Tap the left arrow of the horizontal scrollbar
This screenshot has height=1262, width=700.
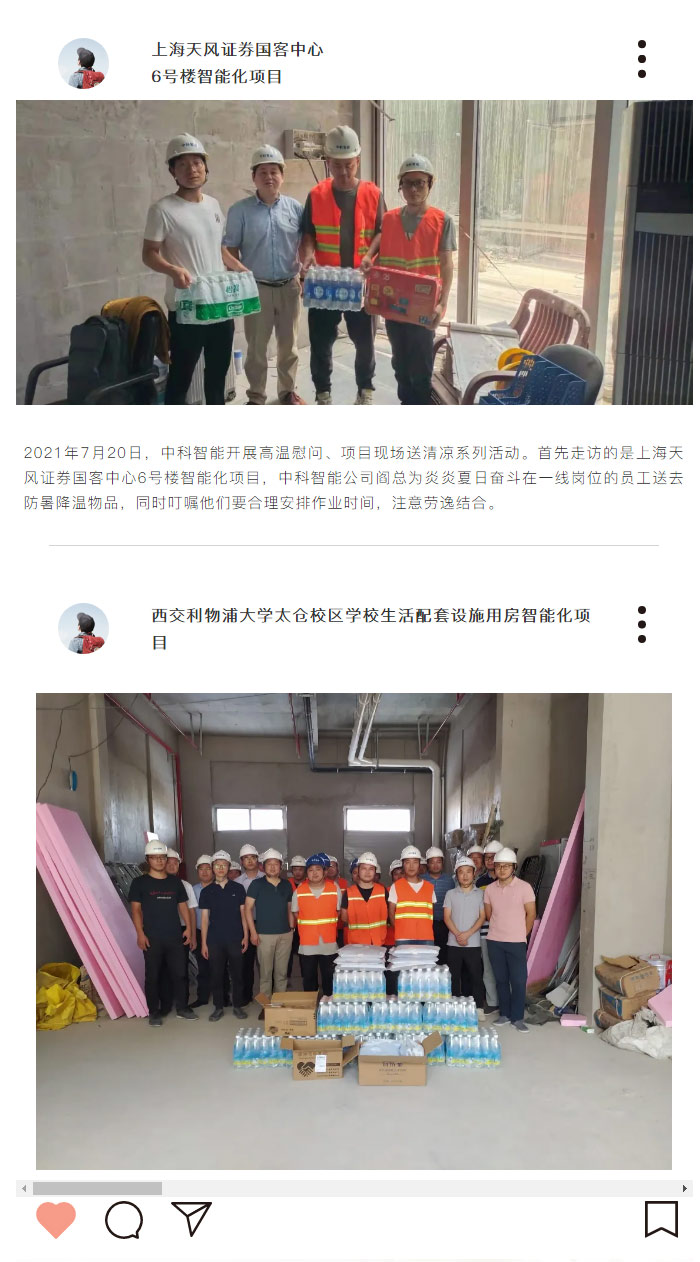23,1188
